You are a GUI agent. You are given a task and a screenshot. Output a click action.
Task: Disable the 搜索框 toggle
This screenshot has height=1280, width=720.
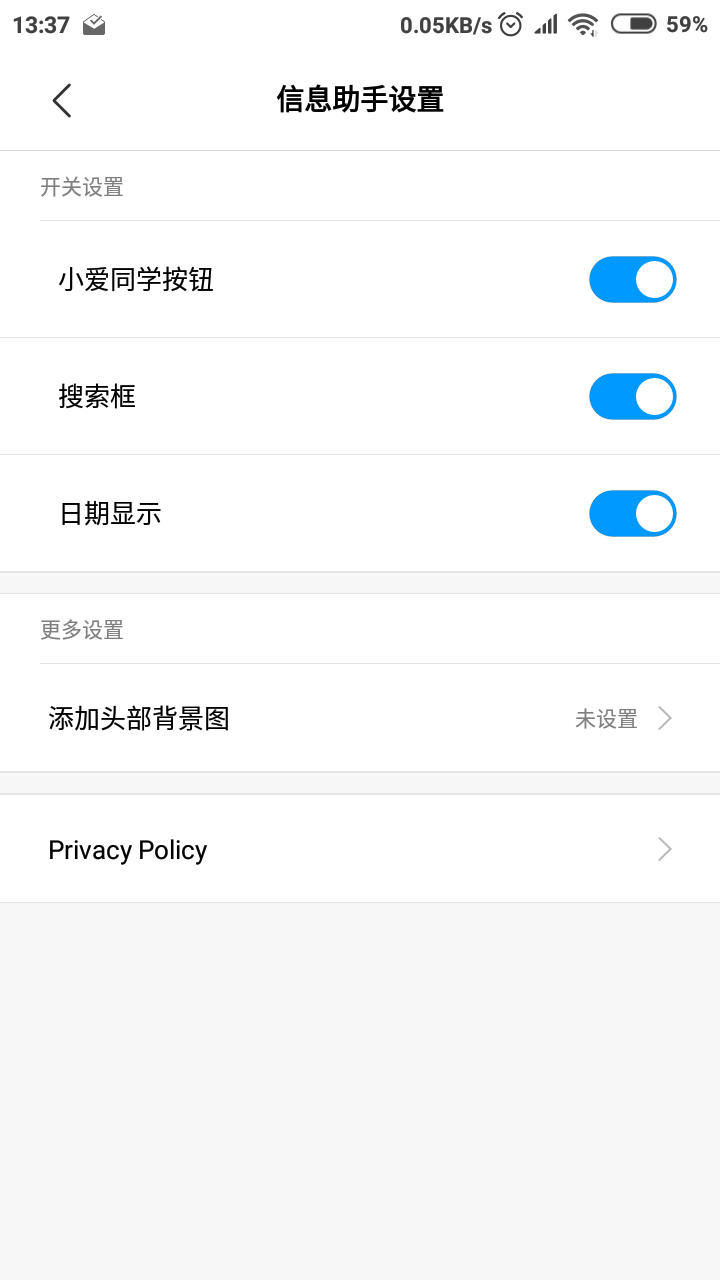(x=632, y=397)
